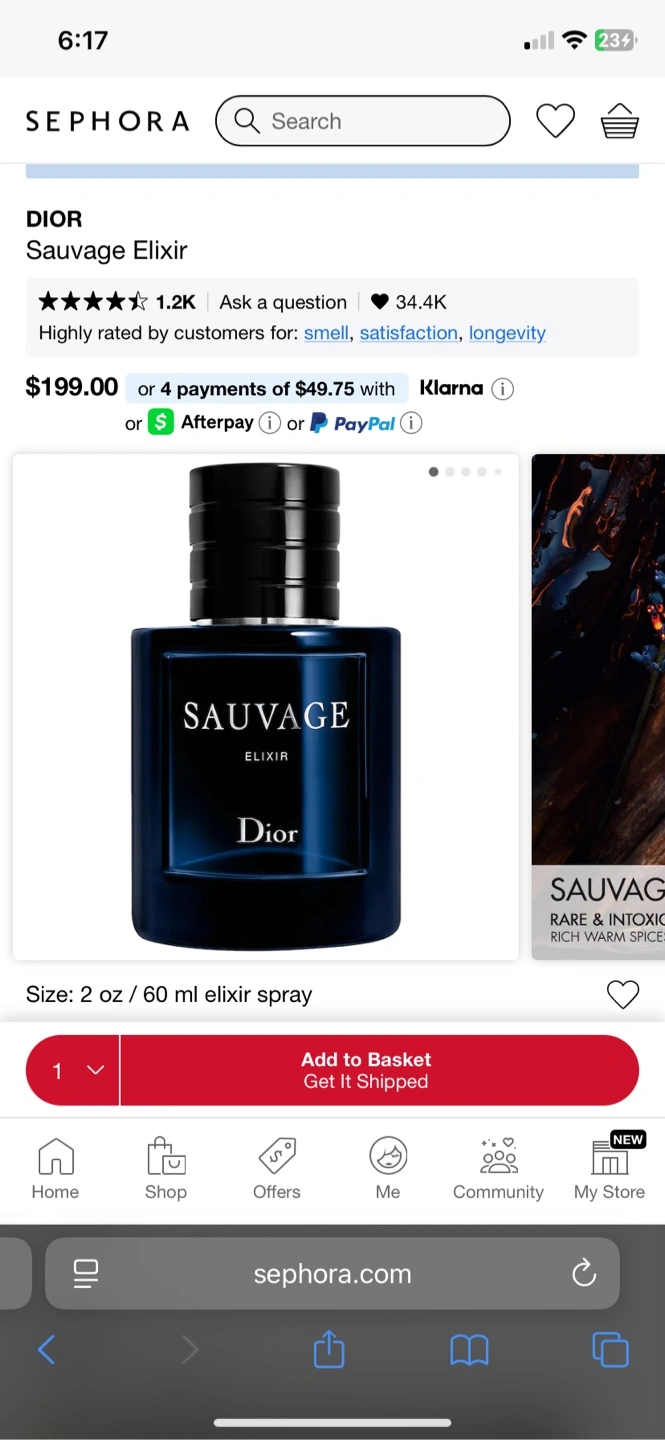Go to the Home tab

55,1168
